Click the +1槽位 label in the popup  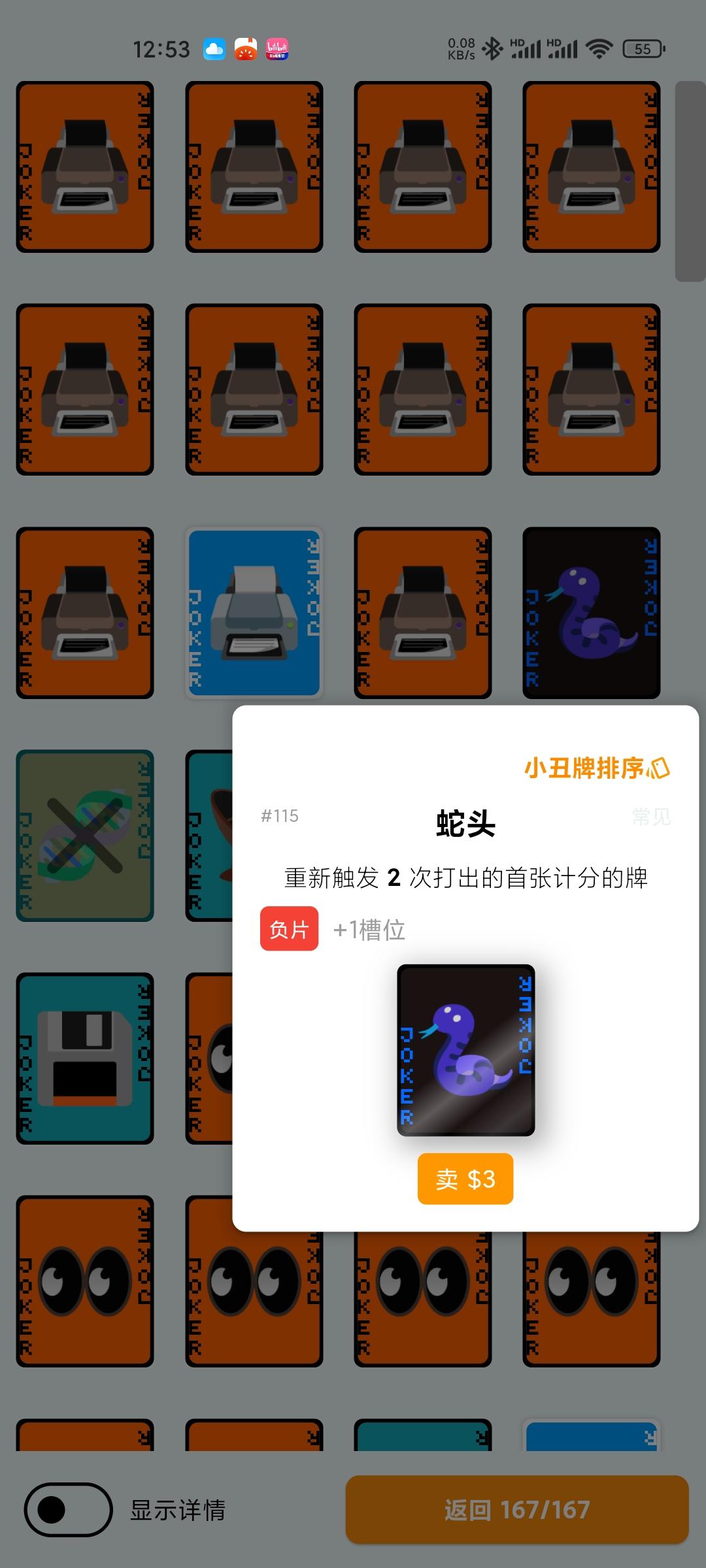369,928
